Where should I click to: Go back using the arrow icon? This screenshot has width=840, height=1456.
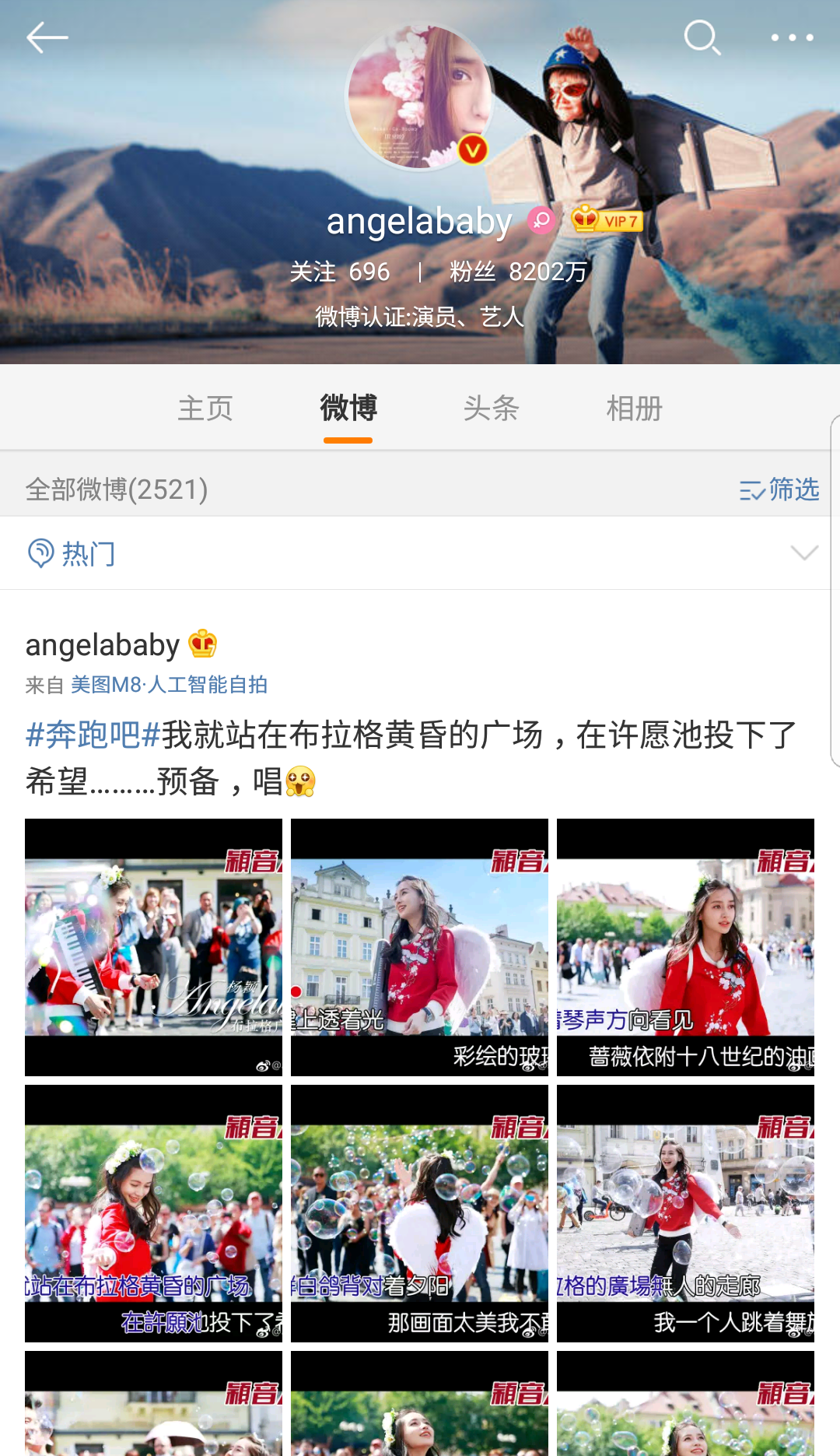(x=47, y=37)
